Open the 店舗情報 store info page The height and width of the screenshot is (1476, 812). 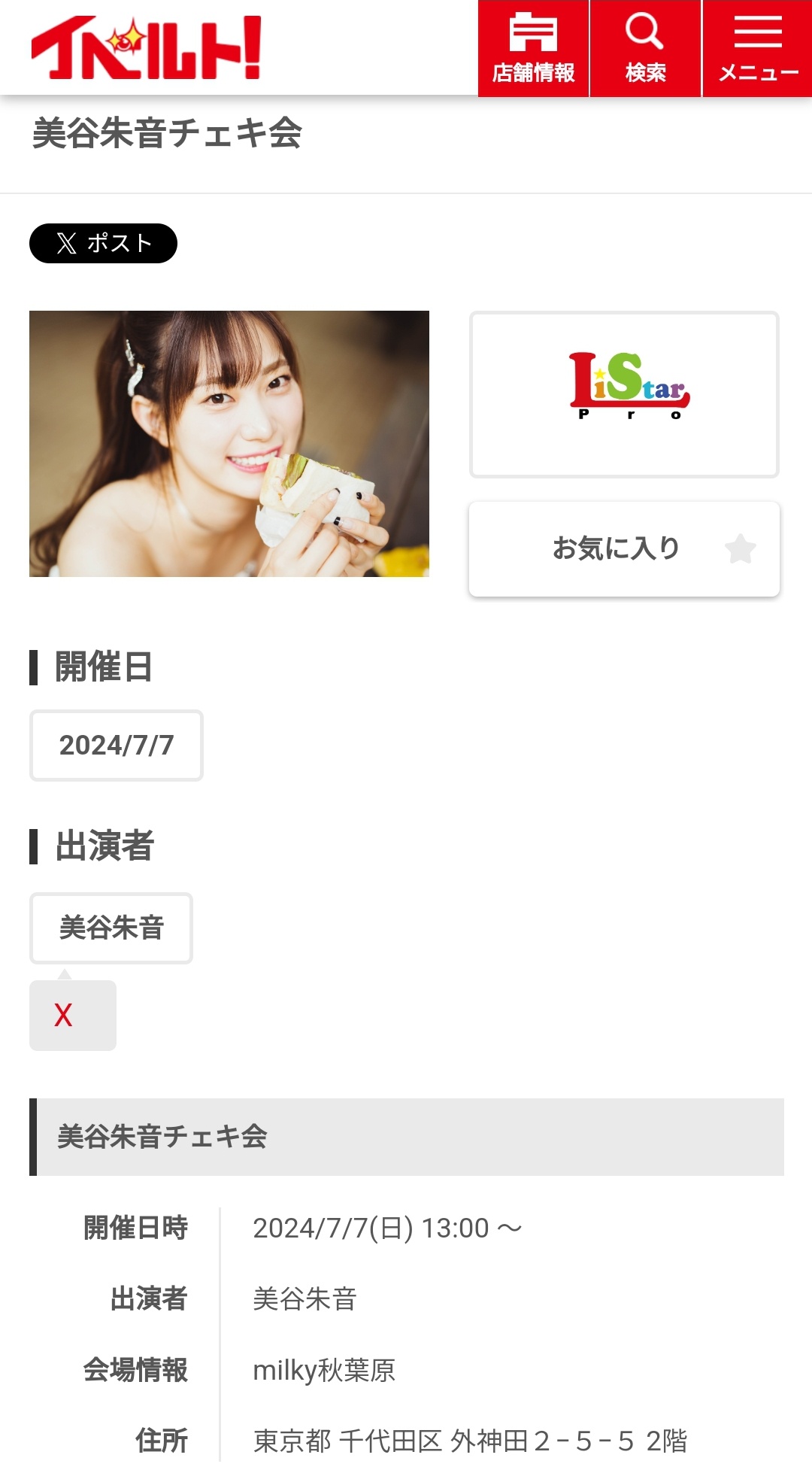pyautogui.click(x=533, y=49)
